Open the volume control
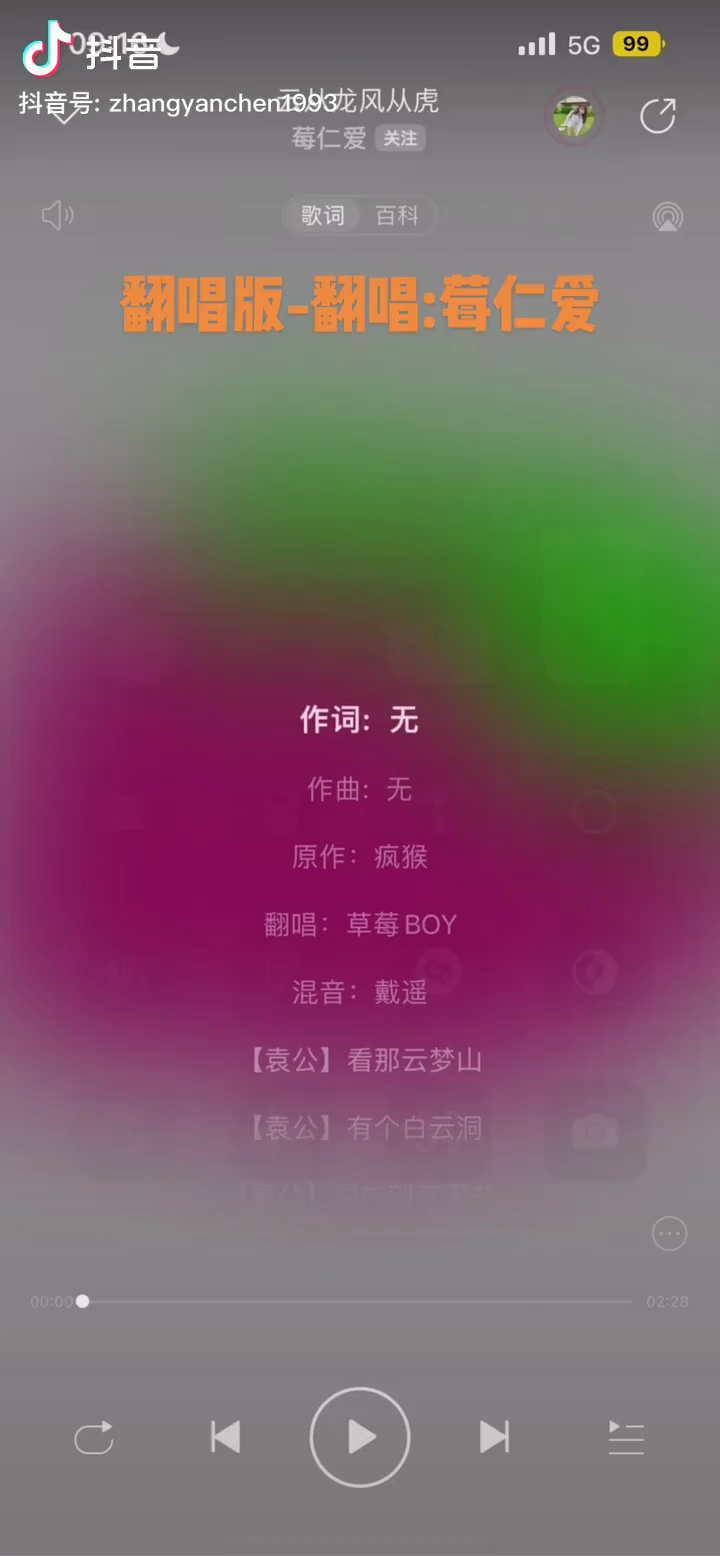Screen dimensions: 720x1556 click(x=57, y=215)
